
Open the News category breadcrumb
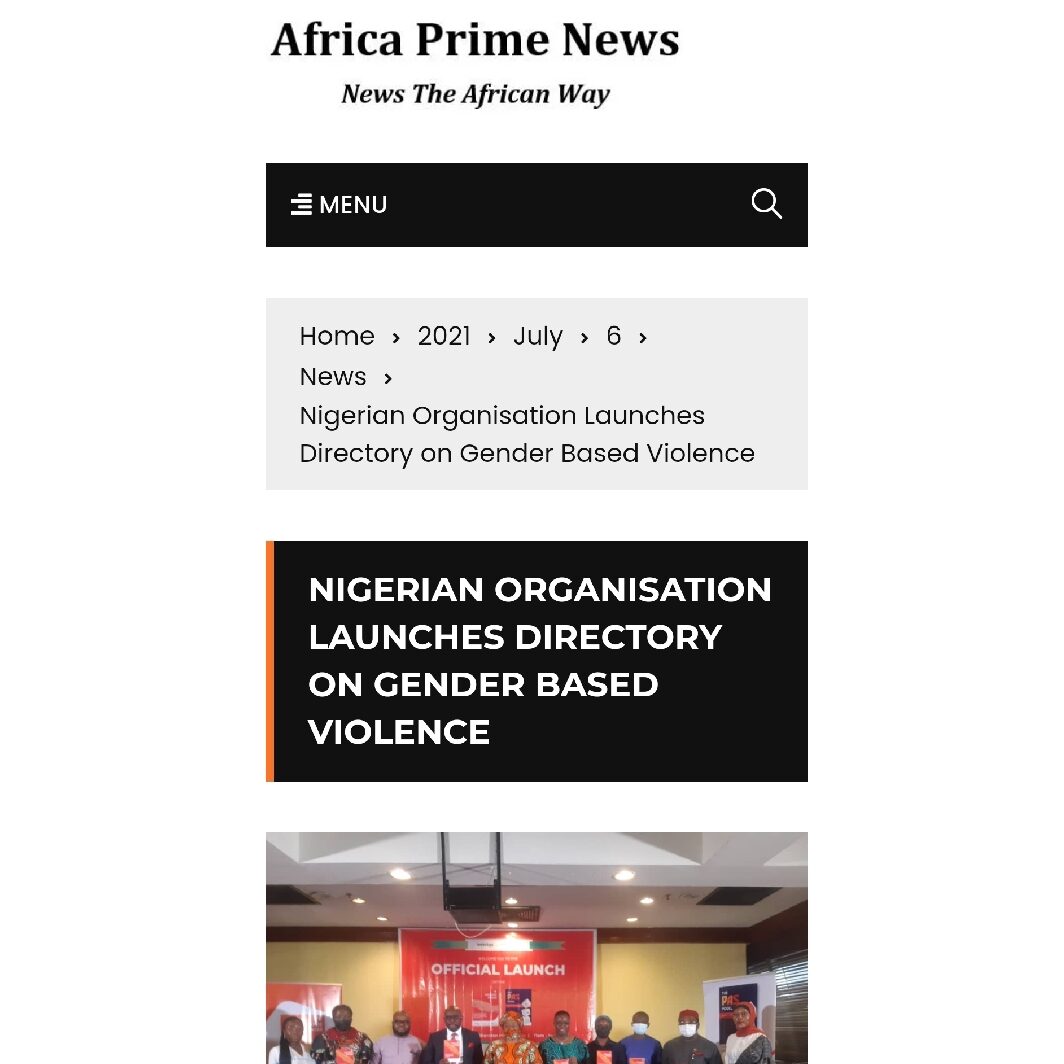333,377
